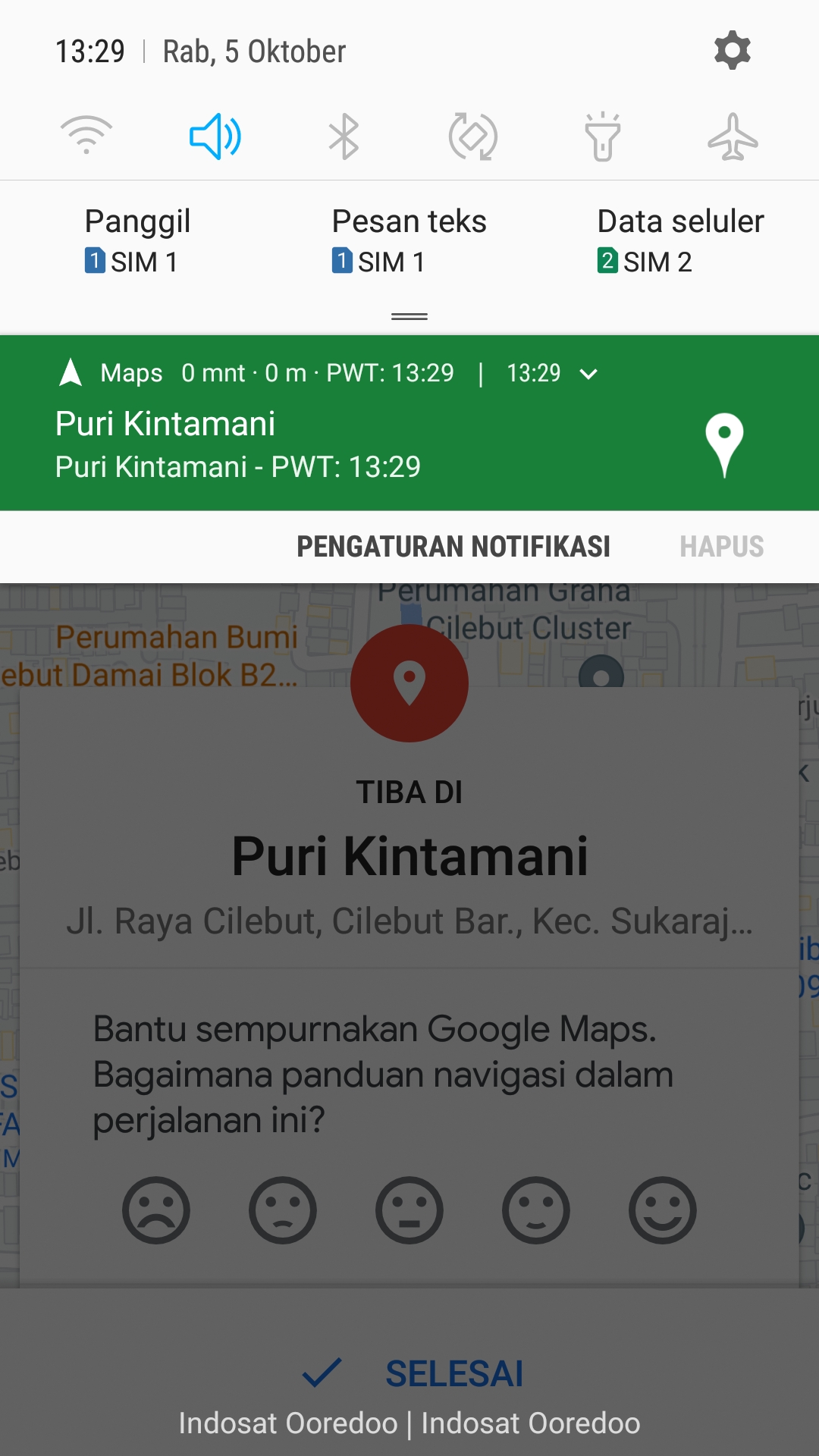Toggle sound mode quick setting

(215, 136)
